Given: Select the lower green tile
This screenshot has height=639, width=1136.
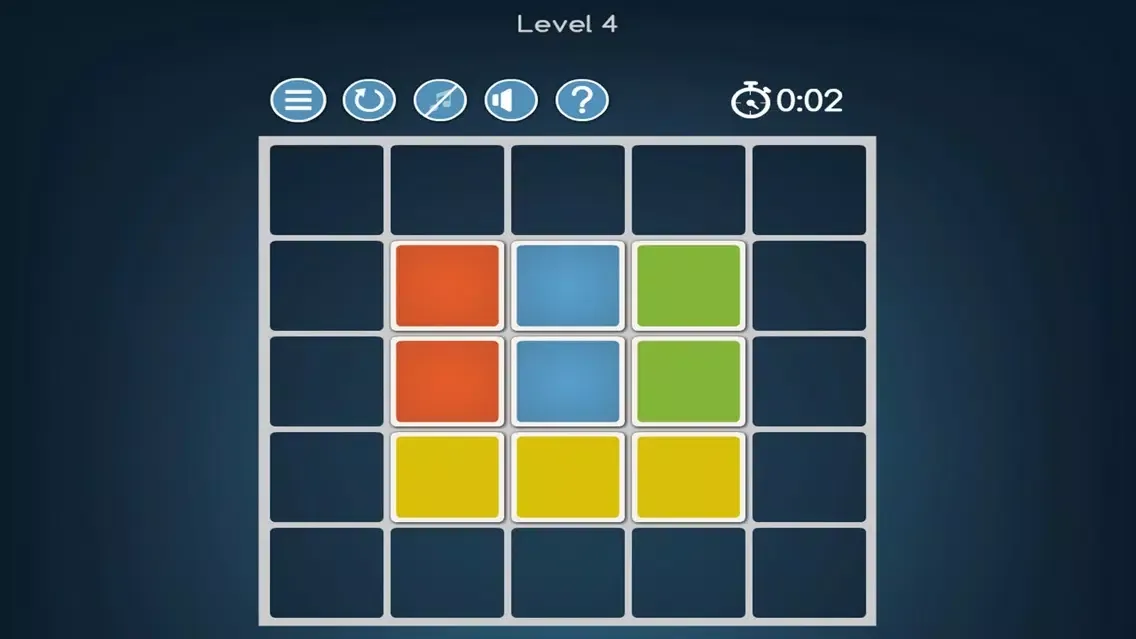Looking at the screenshot, I should pyautogui.click(x=689, y=381).
